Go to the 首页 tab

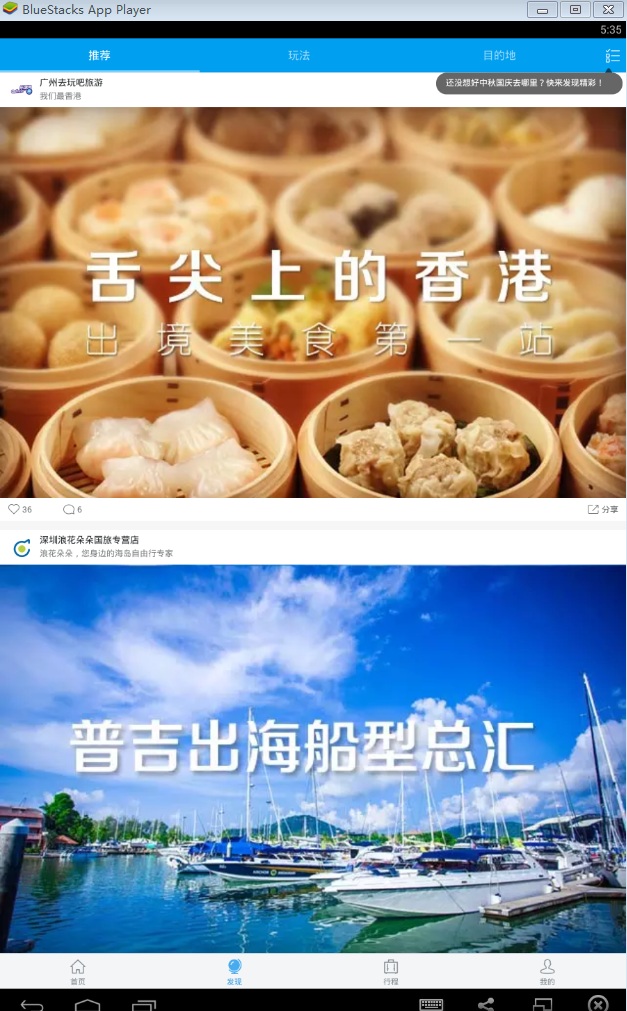point(77,970)
